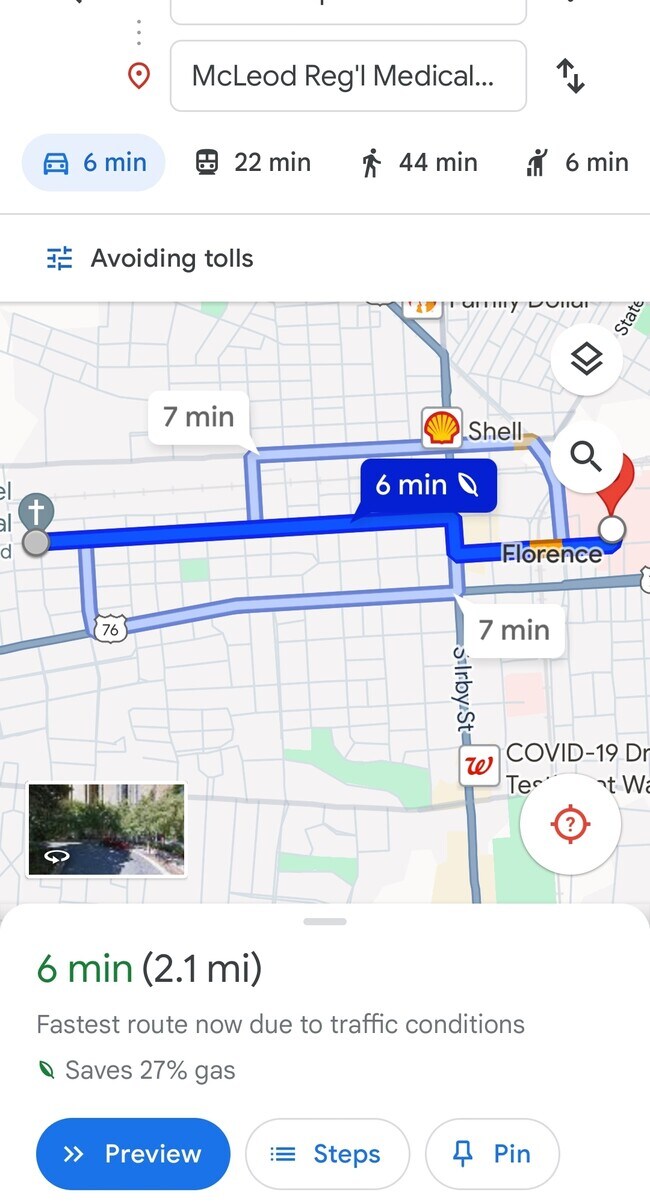Screen dimensions: 650x1204
Task: Open the map layers button
Action: tap(585, 360)
